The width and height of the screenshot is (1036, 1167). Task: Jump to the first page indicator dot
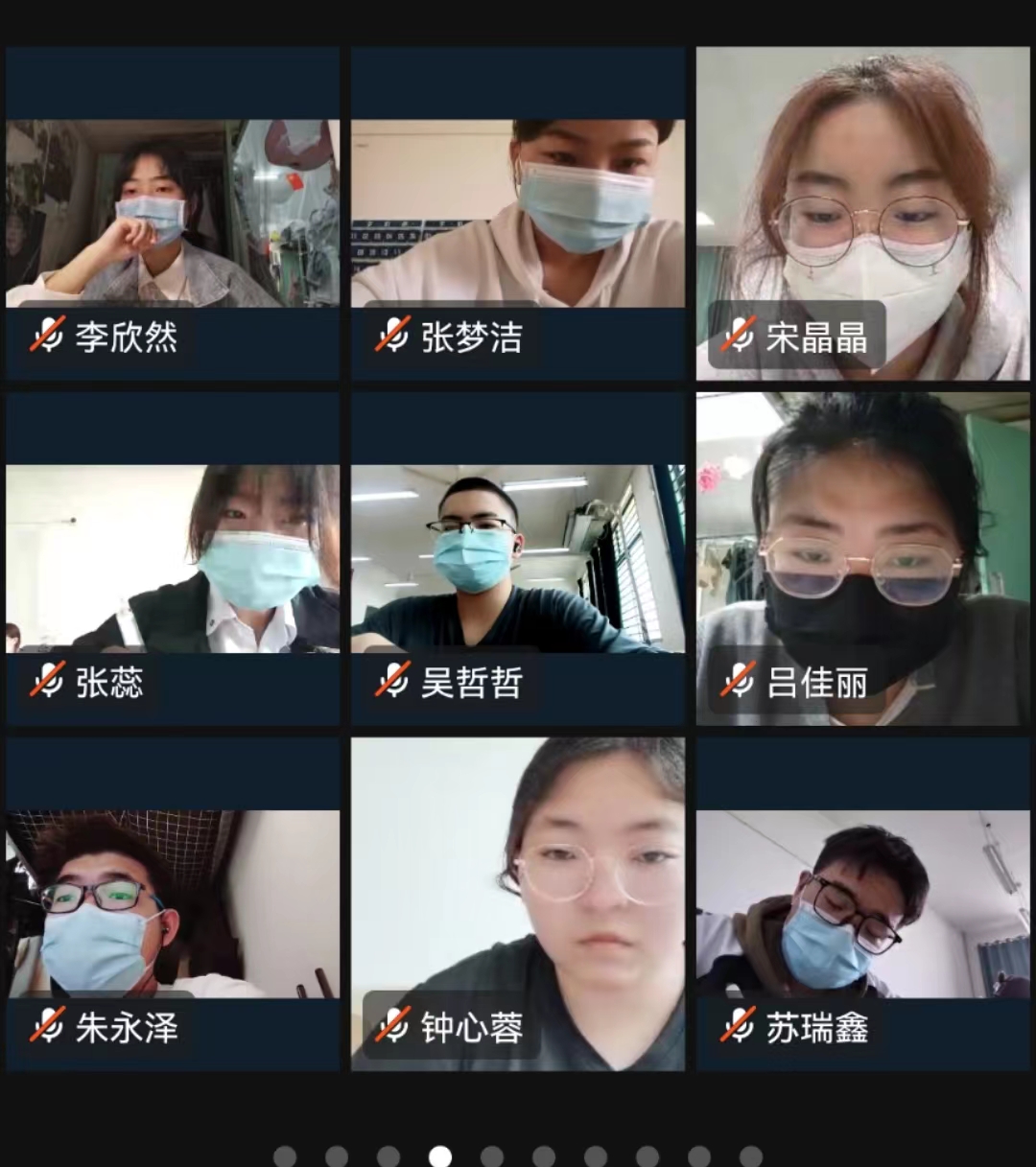[285, 1156]
